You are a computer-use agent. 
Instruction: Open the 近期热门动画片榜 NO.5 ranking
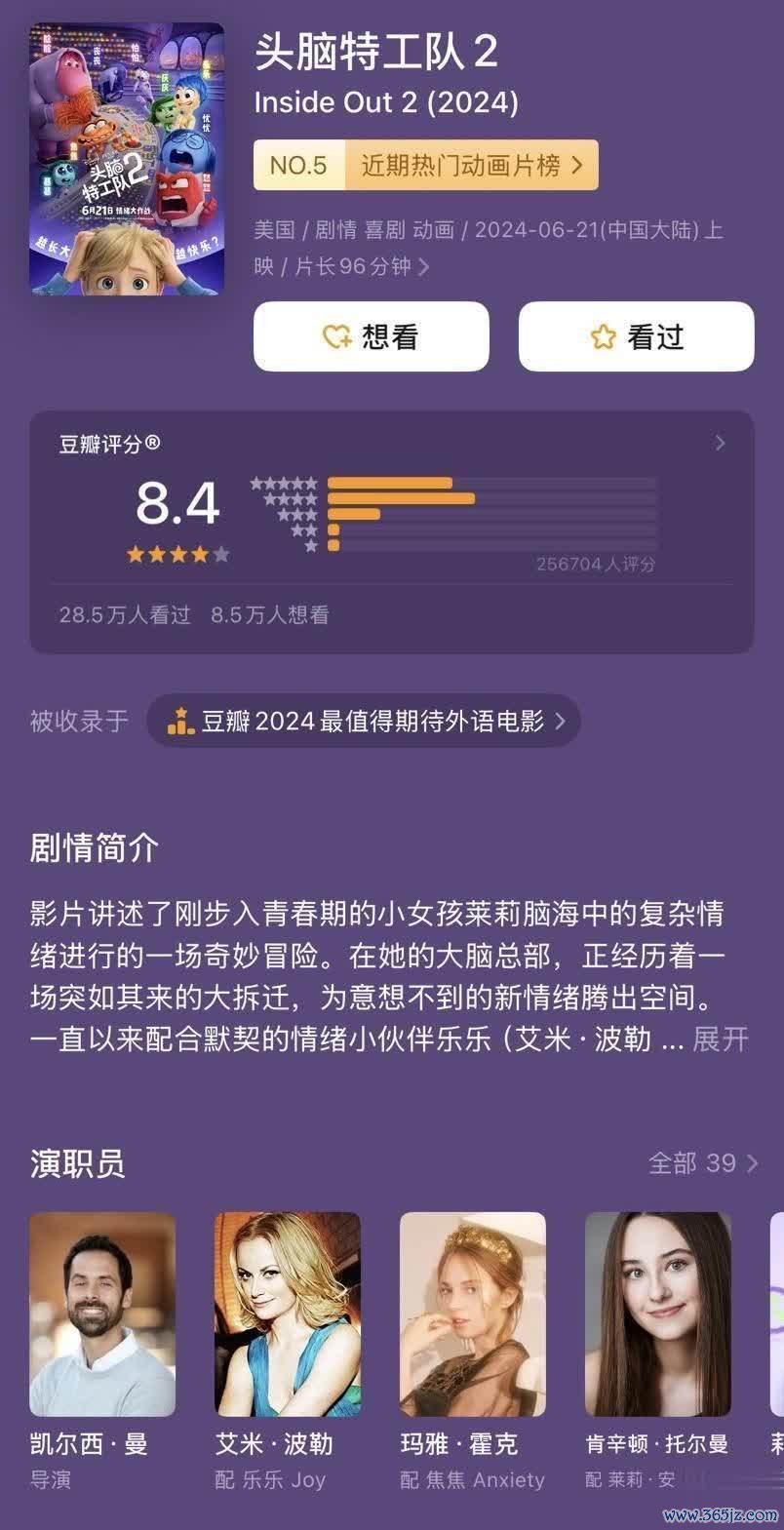[x=425, y=166]
